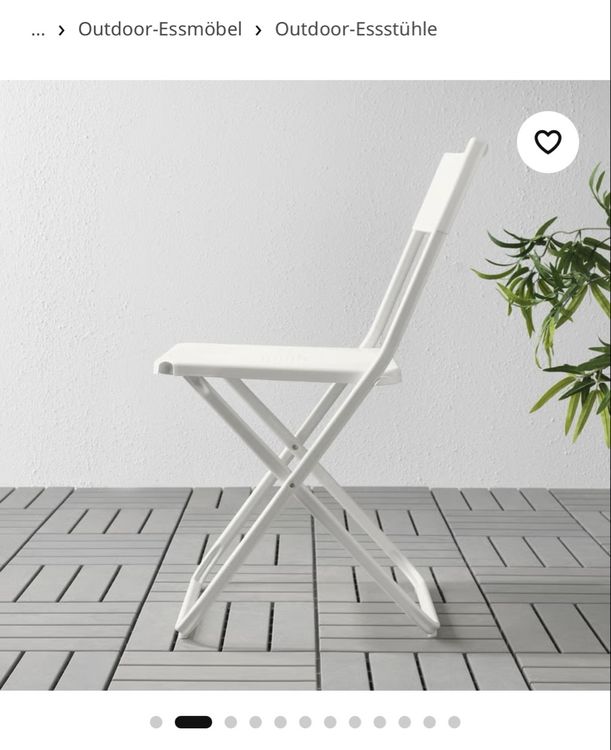The height and width of the screenshot is (750, 611).
Task: Expand the collapsed breadcrumb ellipsis
Action: [38, 30]
